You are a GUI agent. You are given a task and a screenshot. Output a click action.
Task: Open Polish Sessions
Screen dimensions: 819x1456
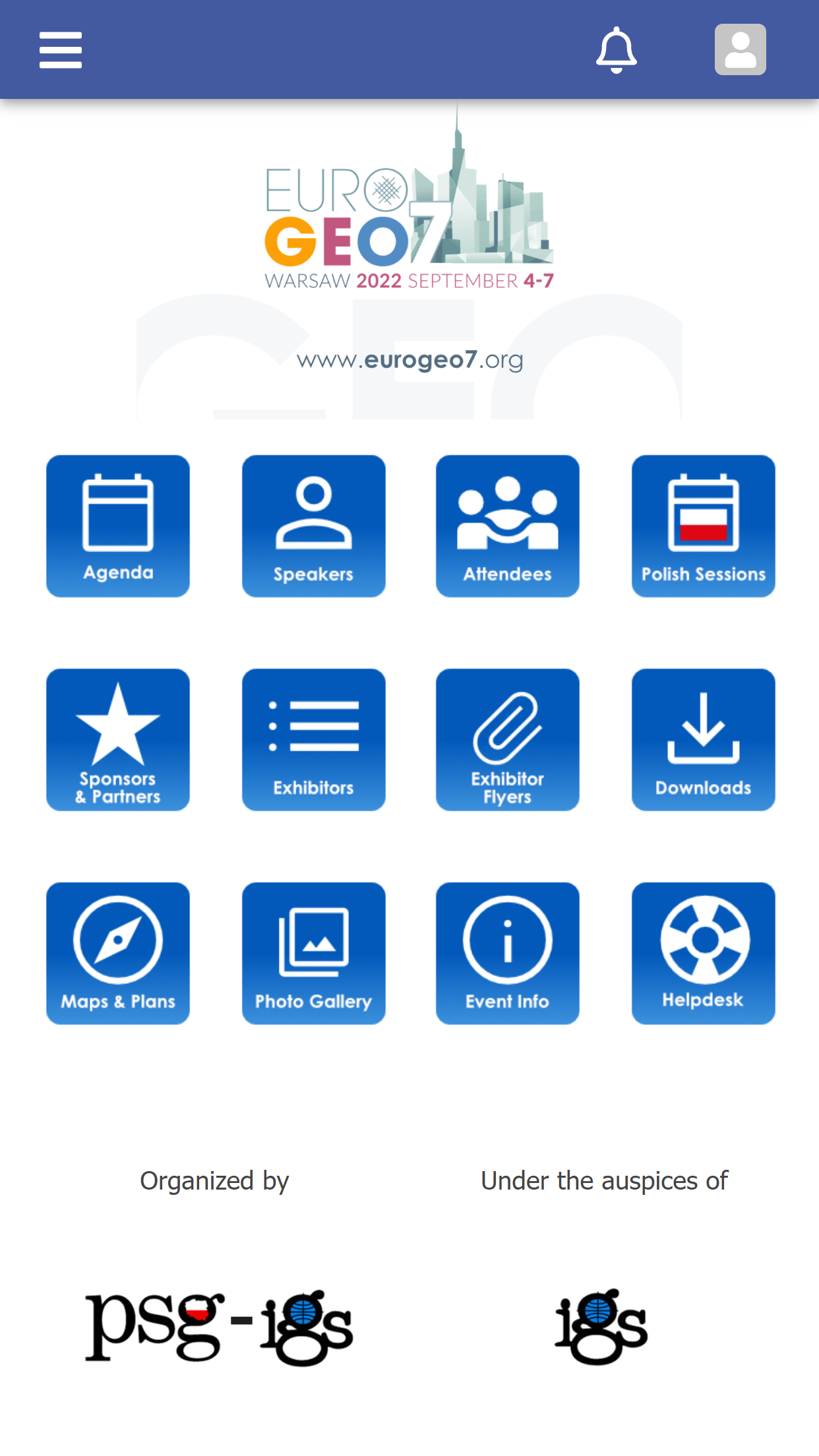click(x=704, y=526)
